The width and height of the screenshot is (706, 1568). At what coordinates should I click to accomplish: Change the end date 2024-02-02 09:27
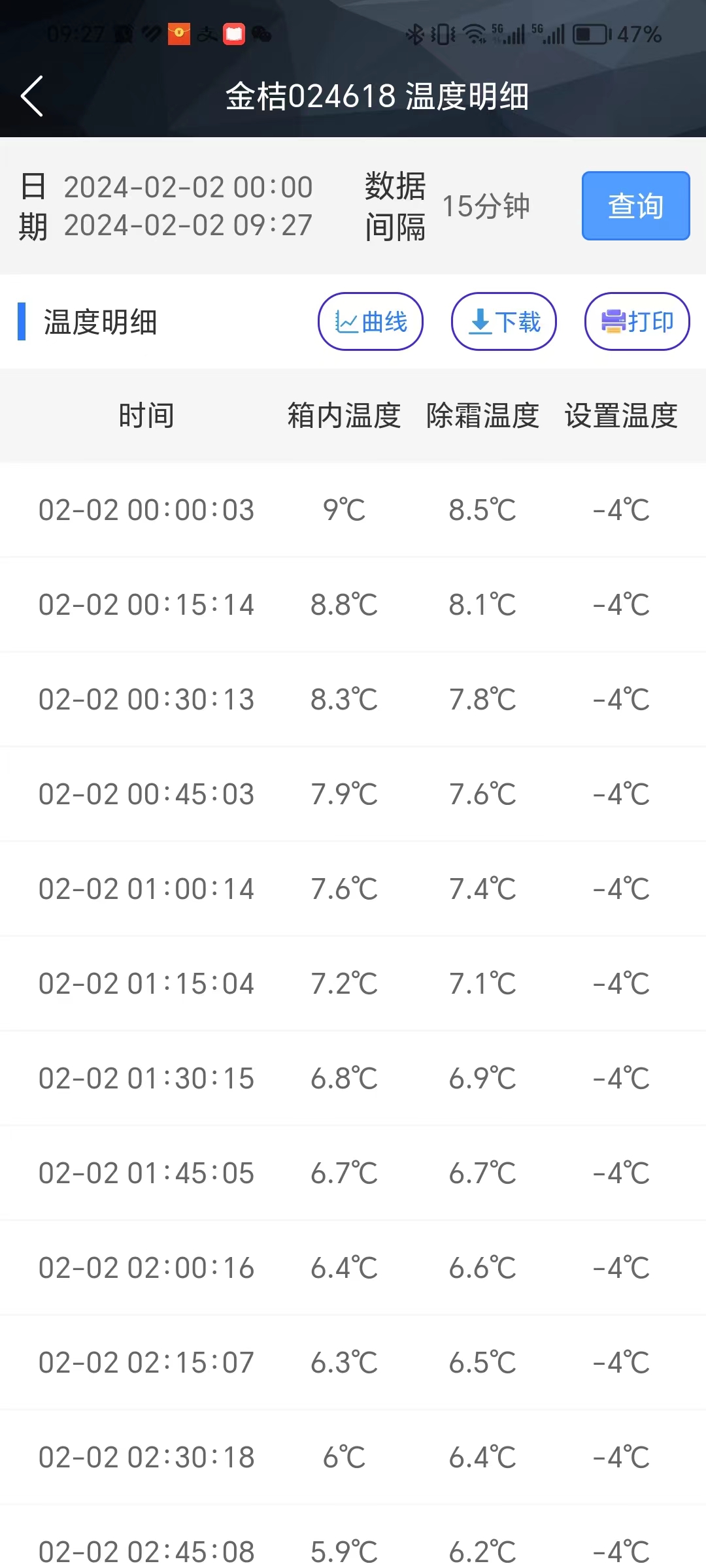[x=188, y=225]
